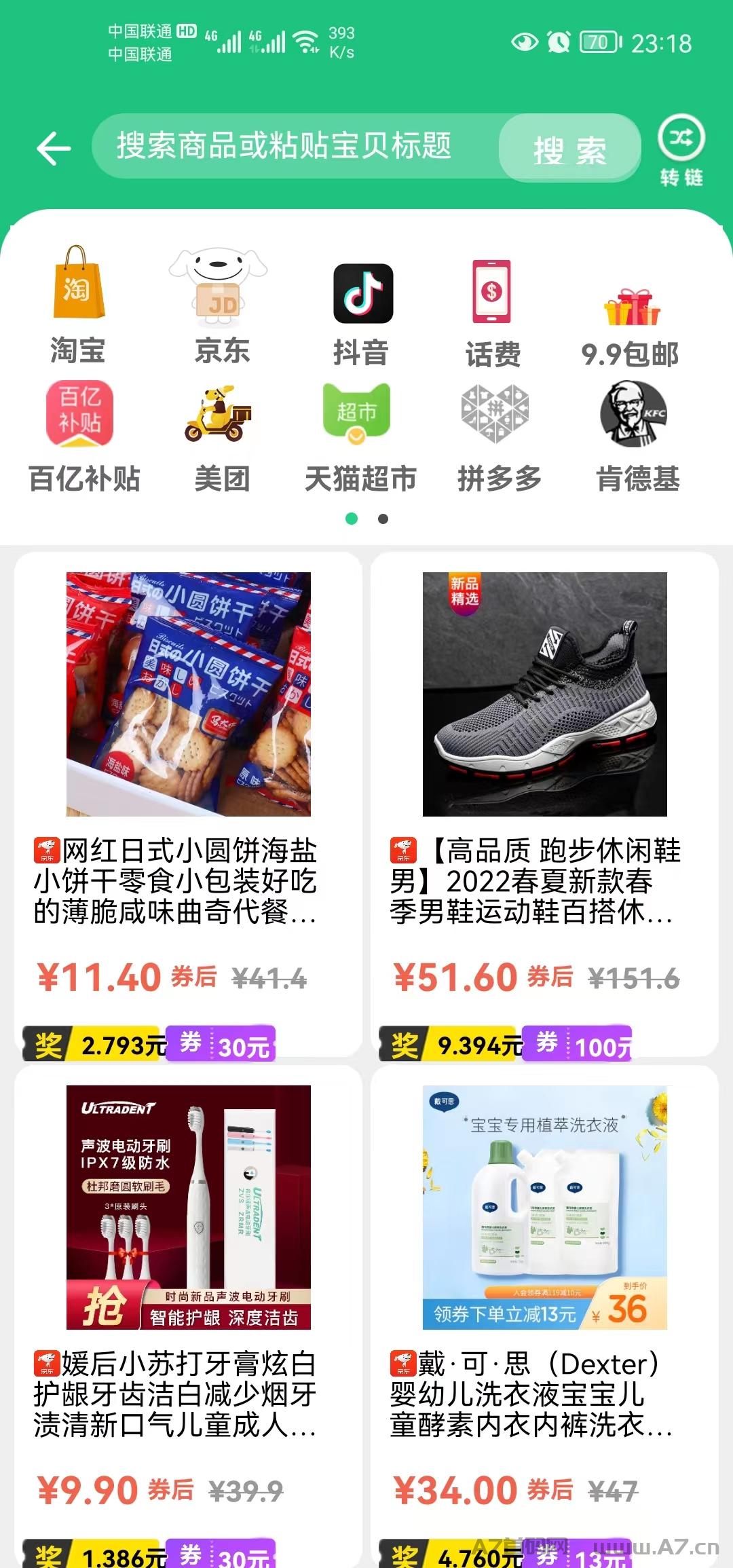Viewport: 733px width, 1568px height.
Task: Open the 肯德基 KFC shortcut
Action: [635, 436]
